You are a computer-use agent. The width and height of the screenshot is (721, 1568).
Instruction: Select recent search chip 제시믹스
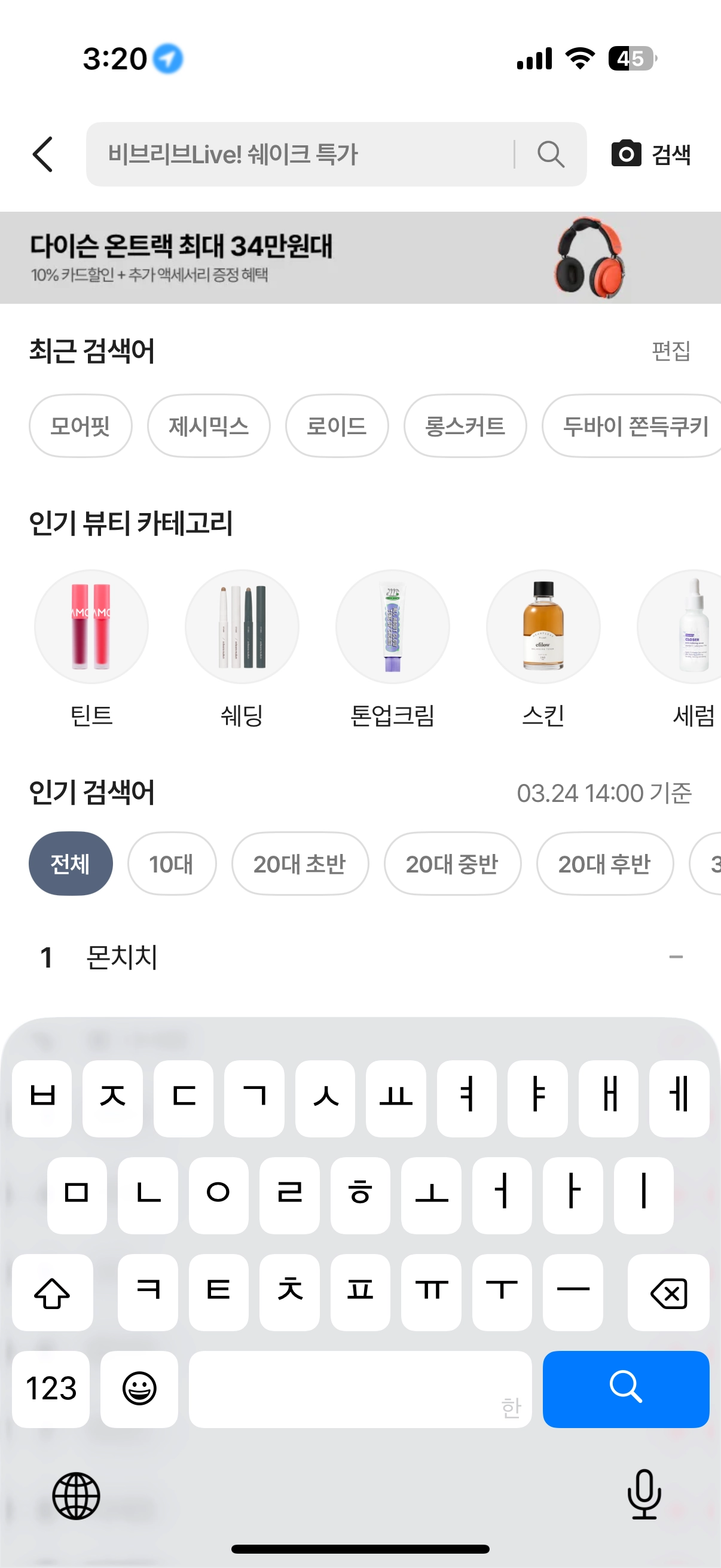pos(209,426)
